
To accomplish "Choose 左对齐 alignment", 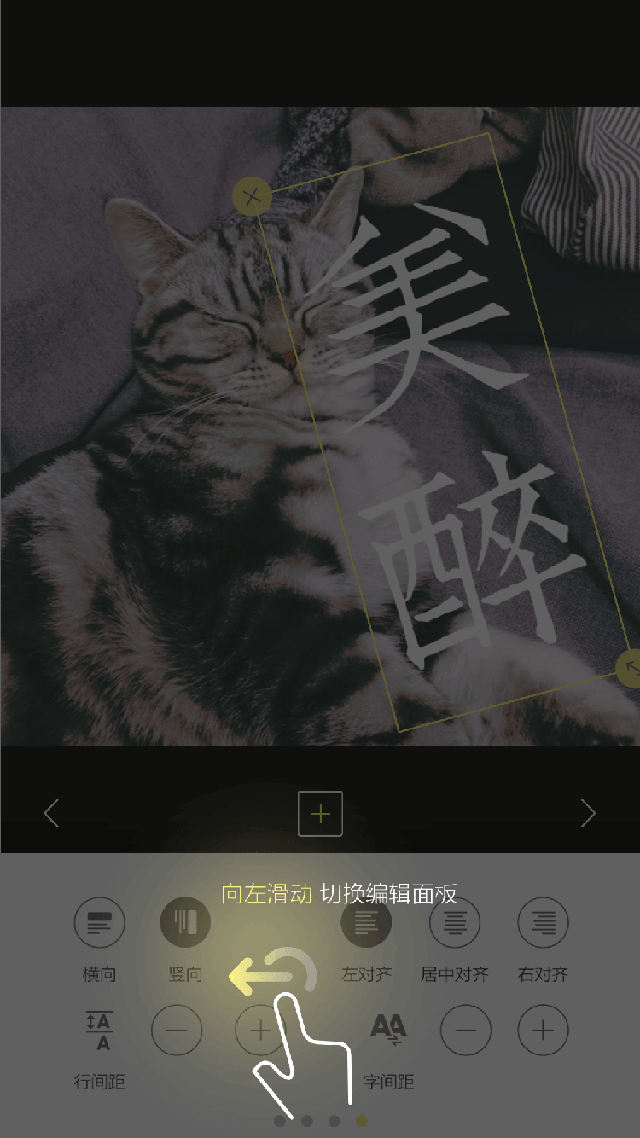I will (x=366, y=922).
